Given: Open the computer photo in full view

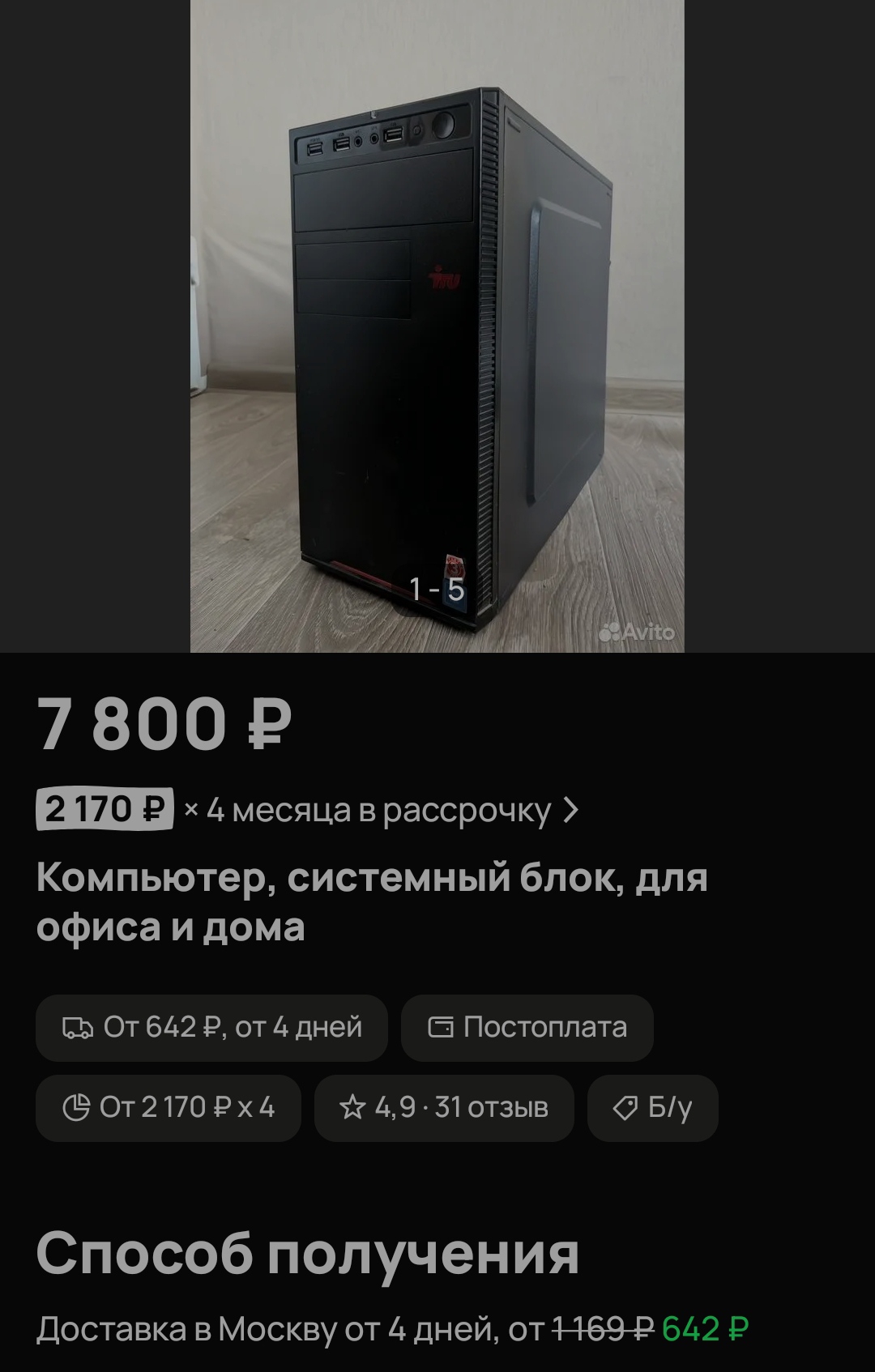Looking at the screenshot, I should (437, 324).
